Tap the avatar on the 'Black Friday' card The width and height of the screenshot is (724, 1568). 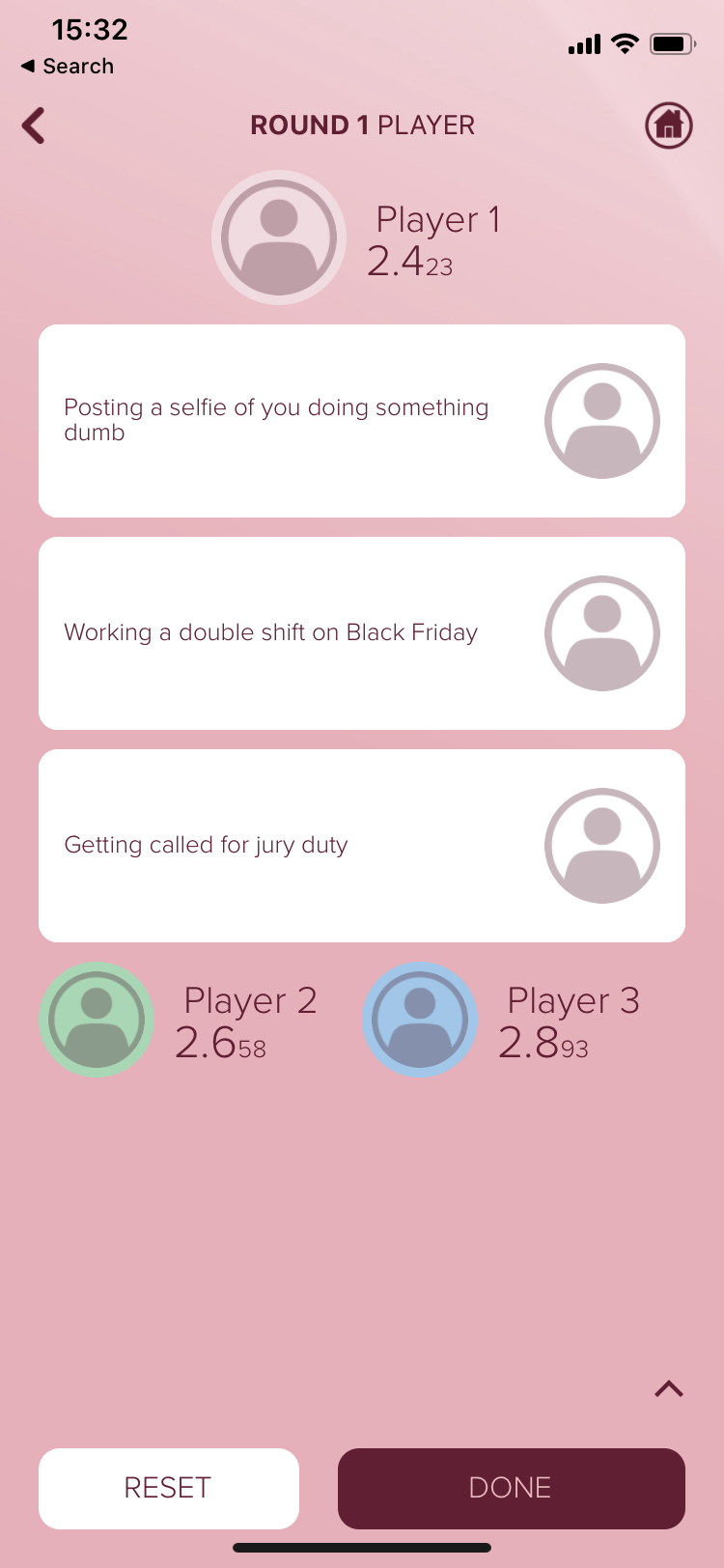[601, 632]
